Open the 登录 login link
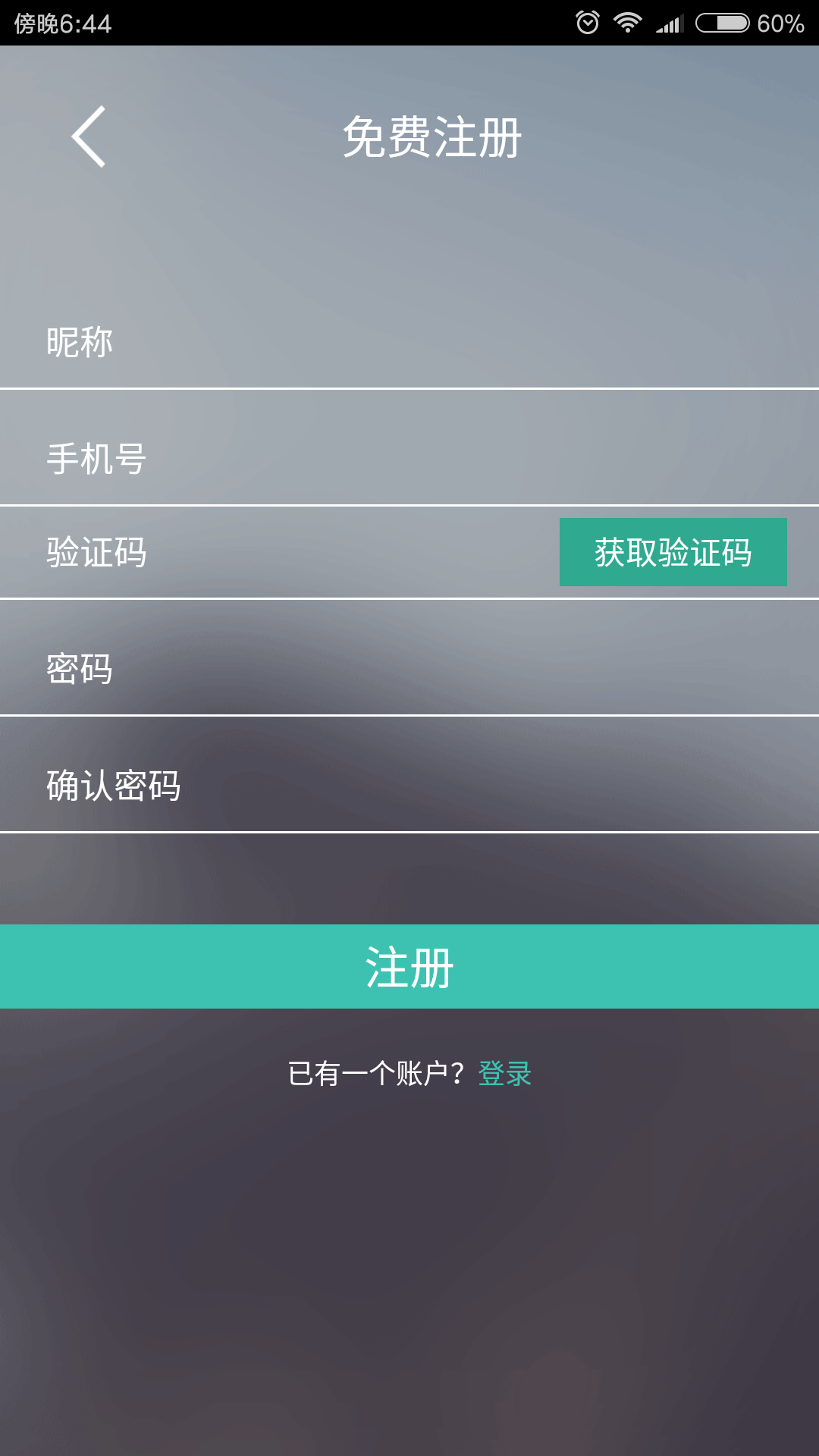 (505, 1074)
